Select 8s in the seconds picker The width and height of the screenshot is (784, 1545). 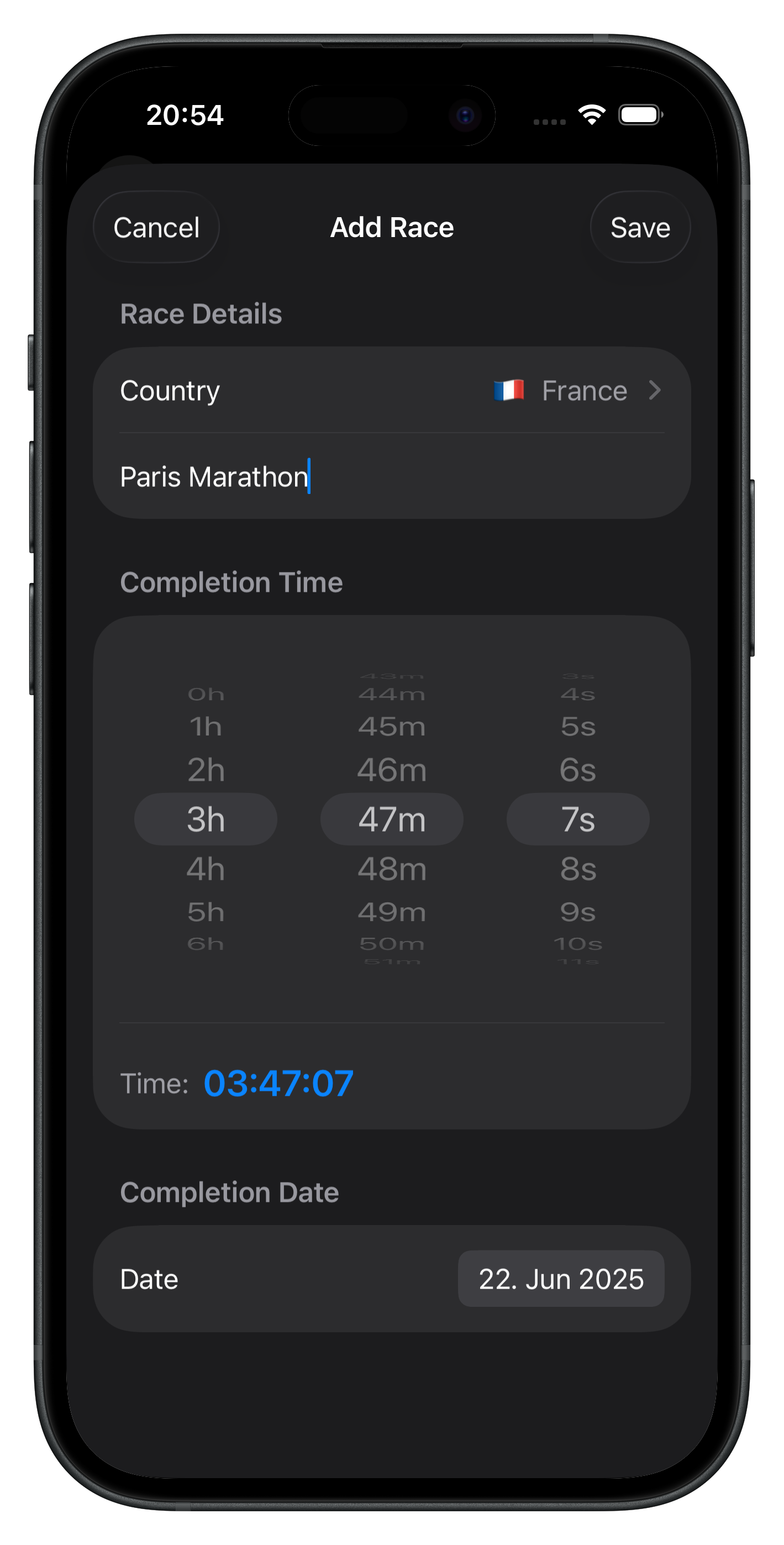pos(578,869)
